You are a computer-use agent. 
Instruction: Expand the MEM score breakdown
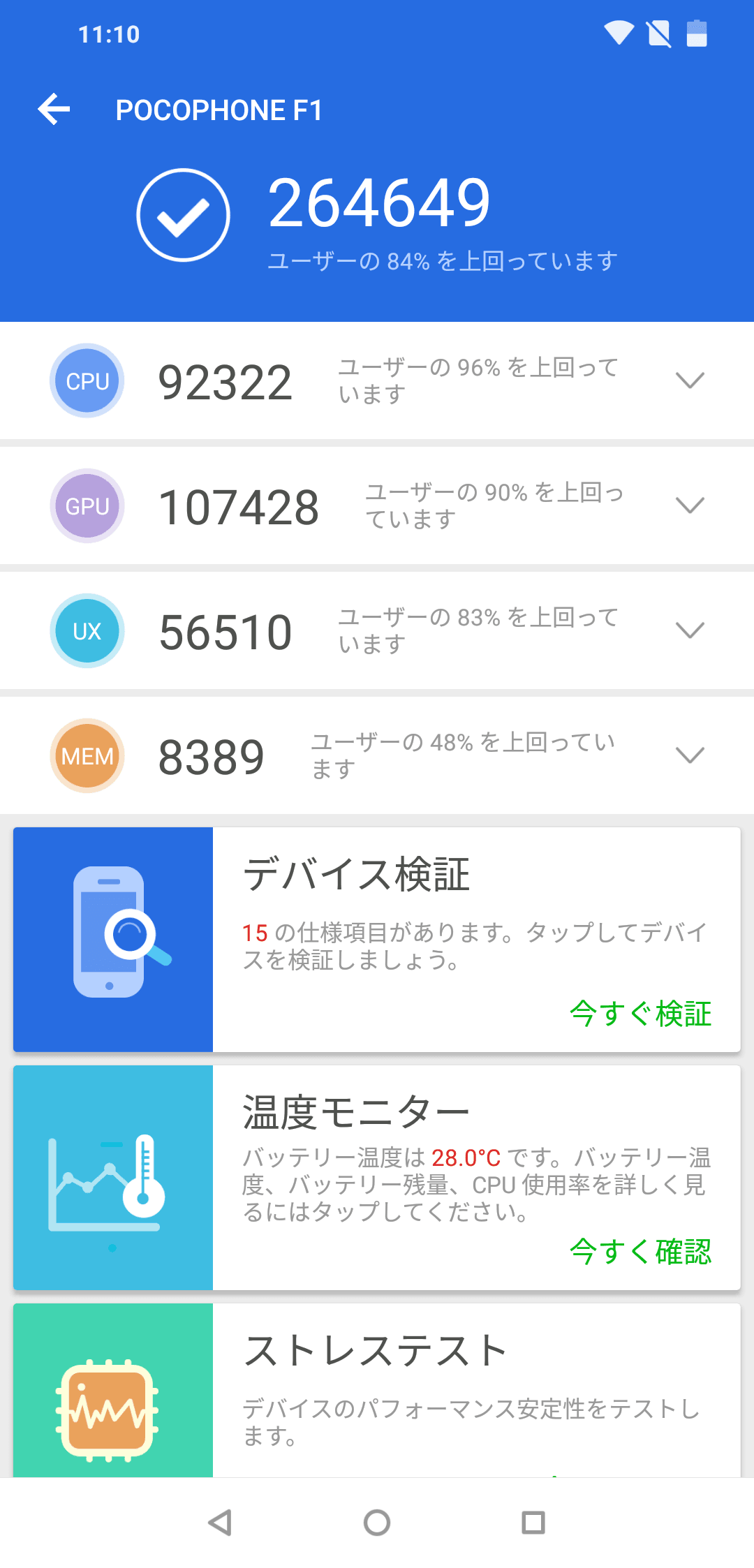690,755
